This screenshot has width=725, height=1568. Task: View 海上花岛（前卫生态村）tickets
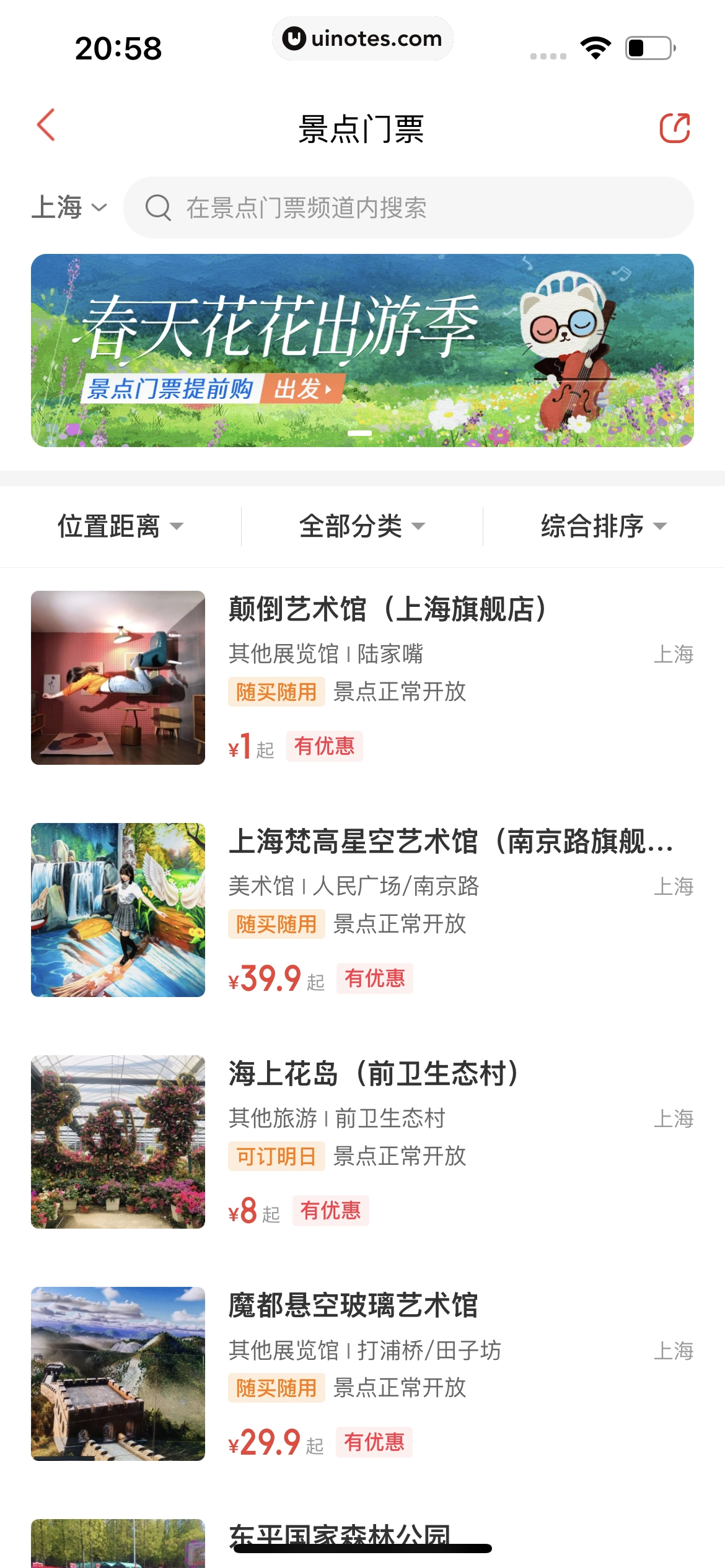click(x=374, y=1074)
